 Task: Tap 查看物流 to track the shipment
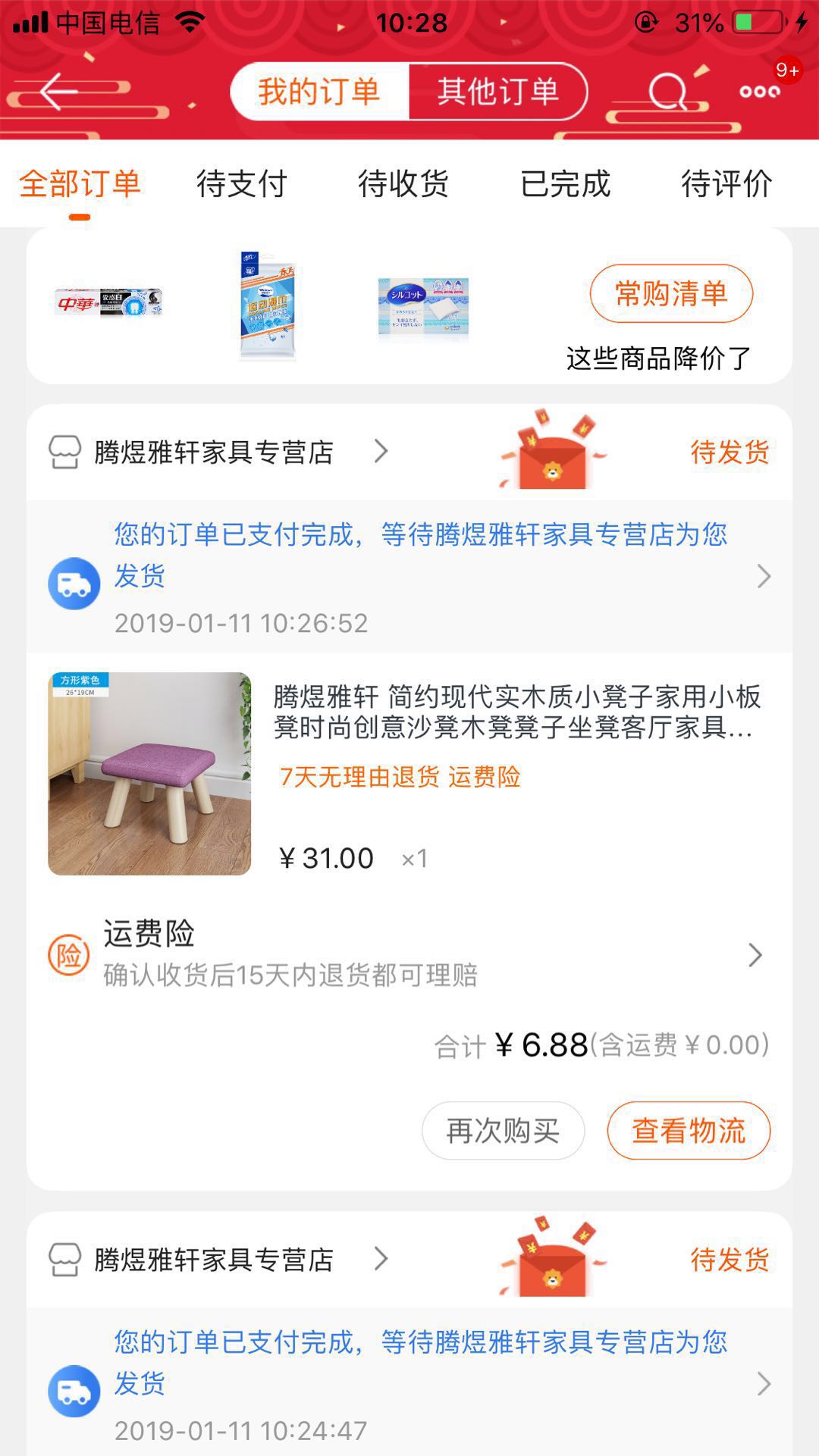[689, 1130]
